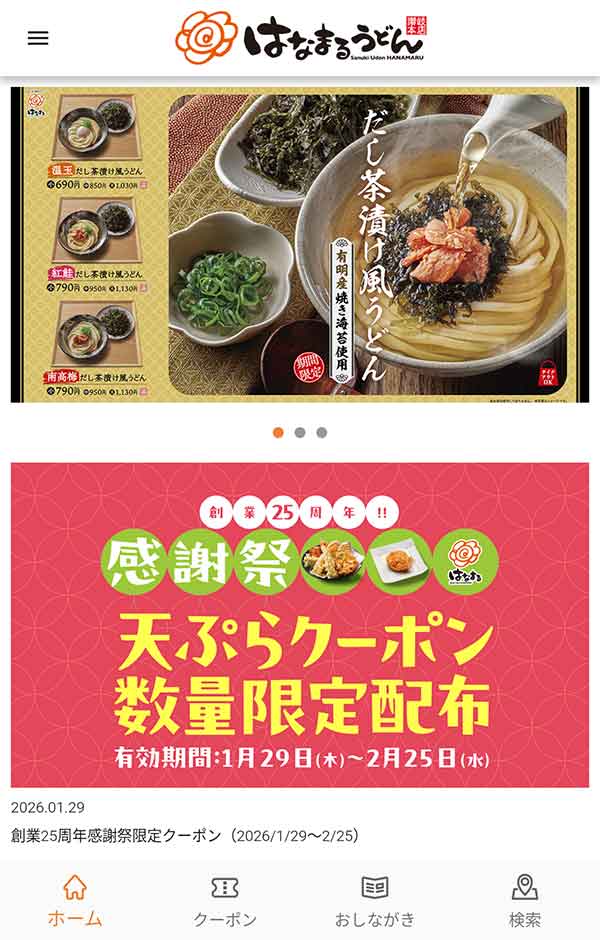Viewport: 600px width, 940px height.
Task: Open the おしながき menu tab
Action: coord(375,900)
